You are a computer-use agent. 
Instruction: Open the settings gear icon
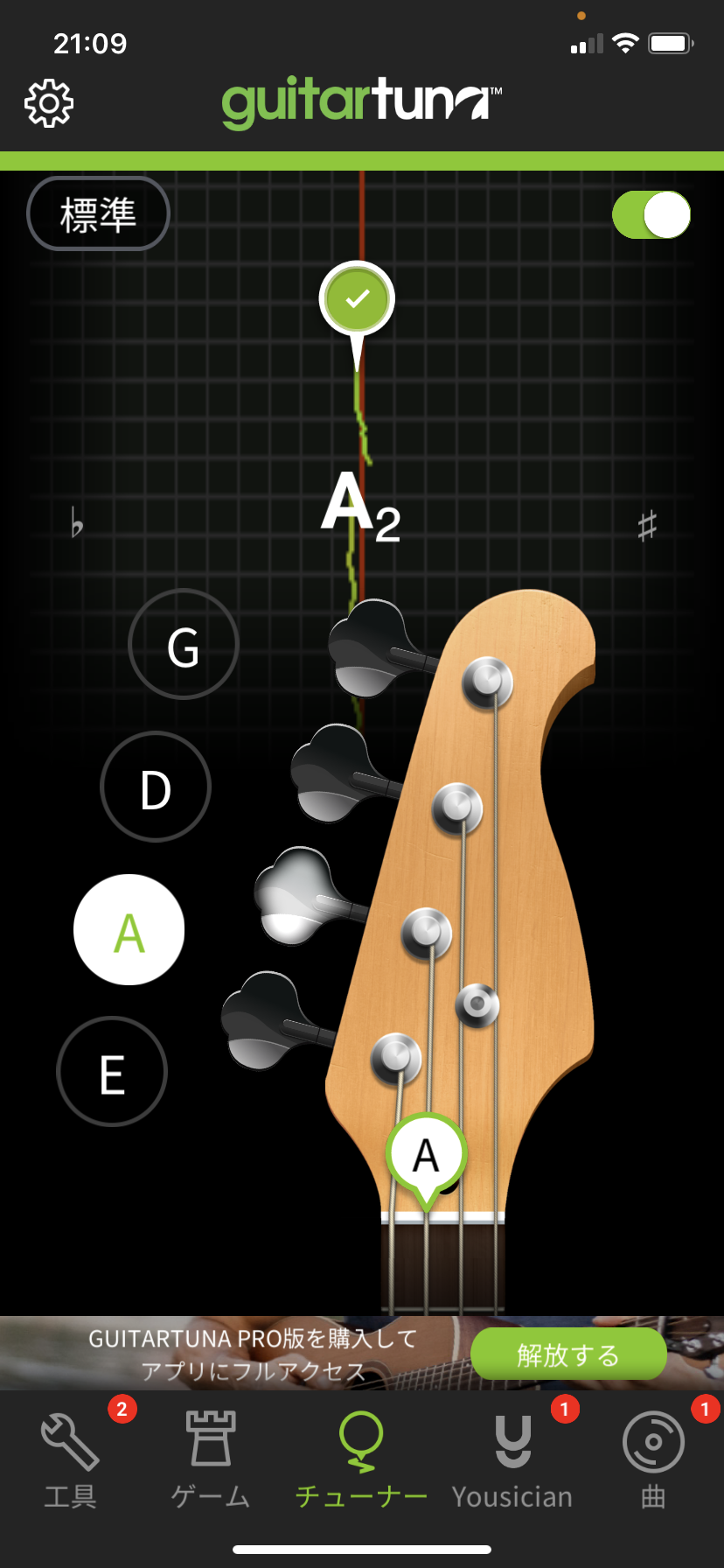coord(49,104)
